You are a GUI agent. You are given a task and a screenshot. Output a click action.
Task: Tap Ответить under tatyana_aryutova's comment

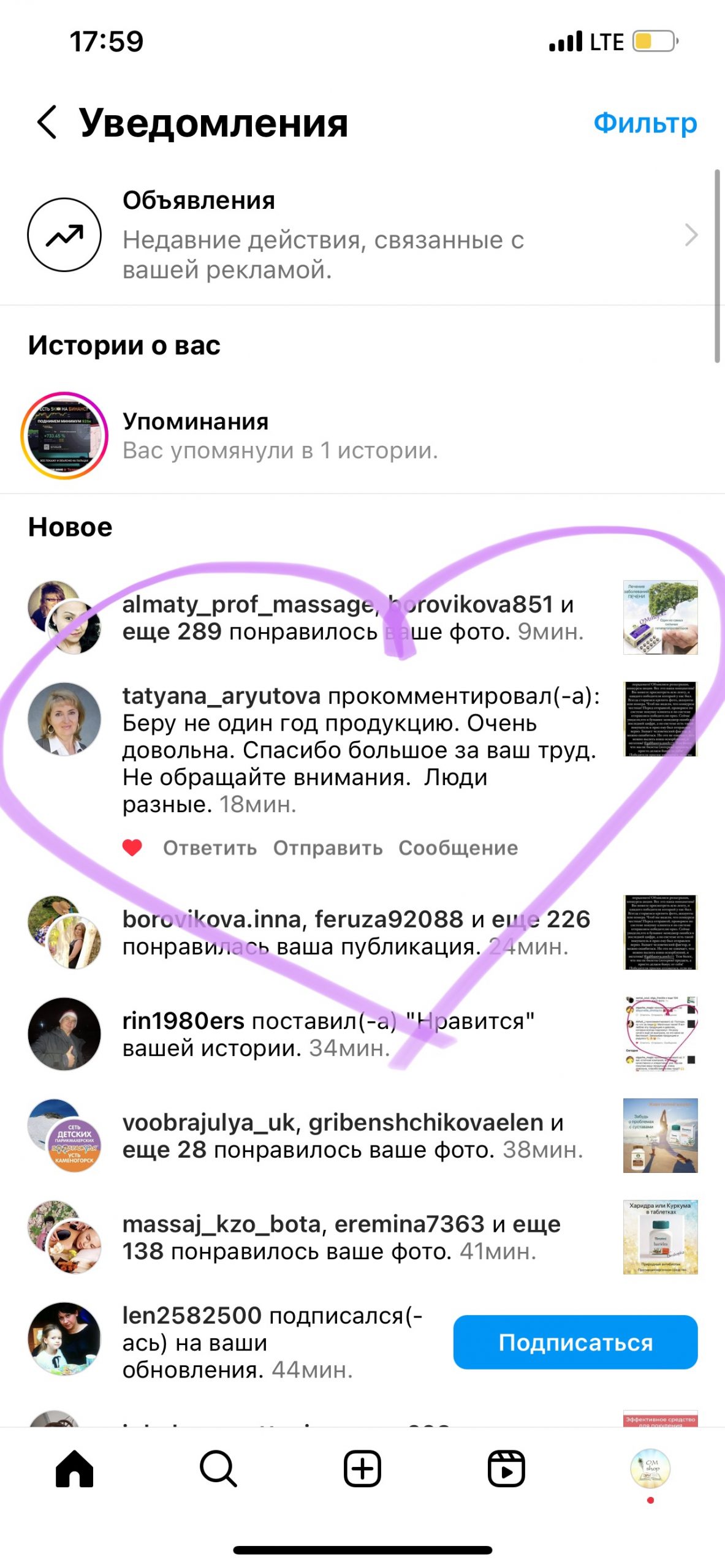point(210,848)
